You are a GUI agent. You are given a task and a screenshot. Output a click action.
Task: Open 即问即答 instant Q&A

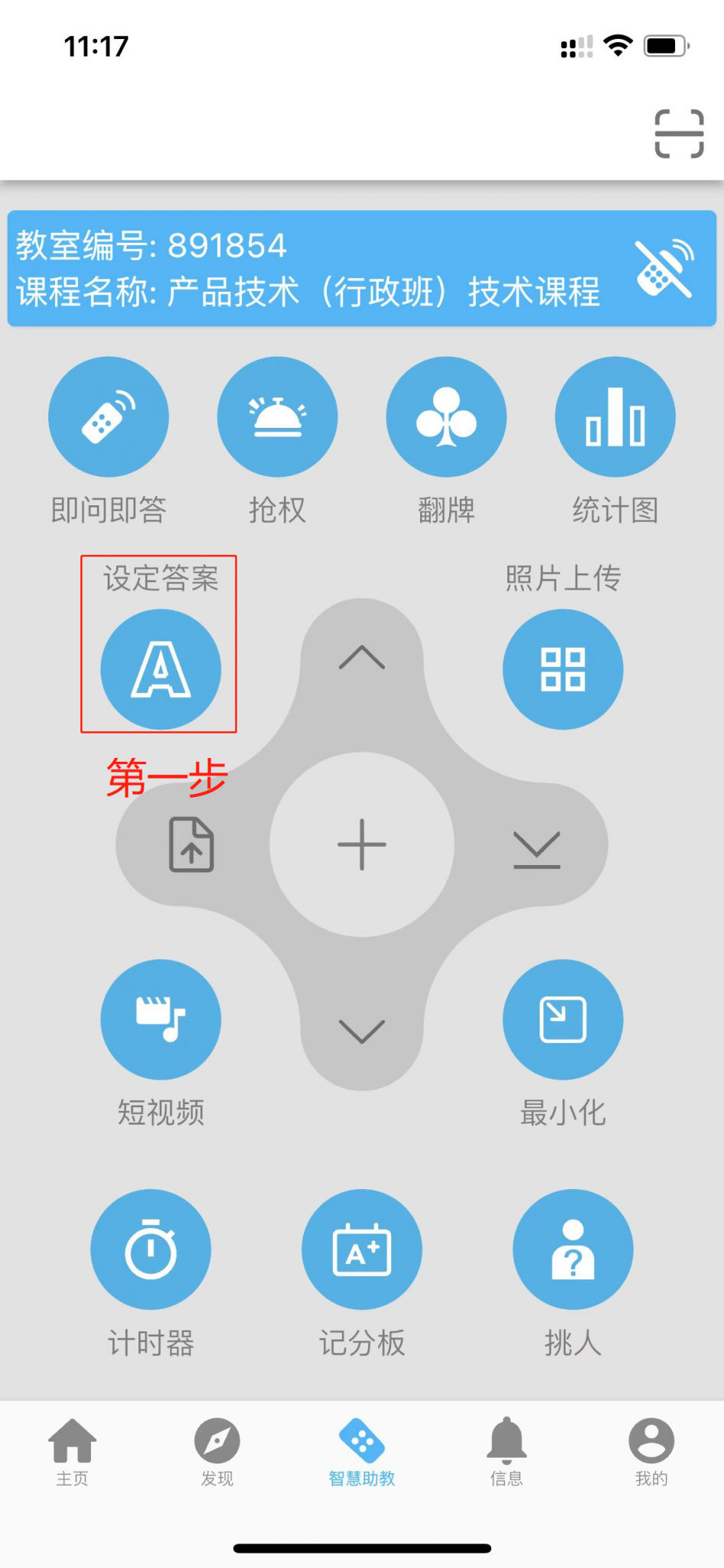109,417
